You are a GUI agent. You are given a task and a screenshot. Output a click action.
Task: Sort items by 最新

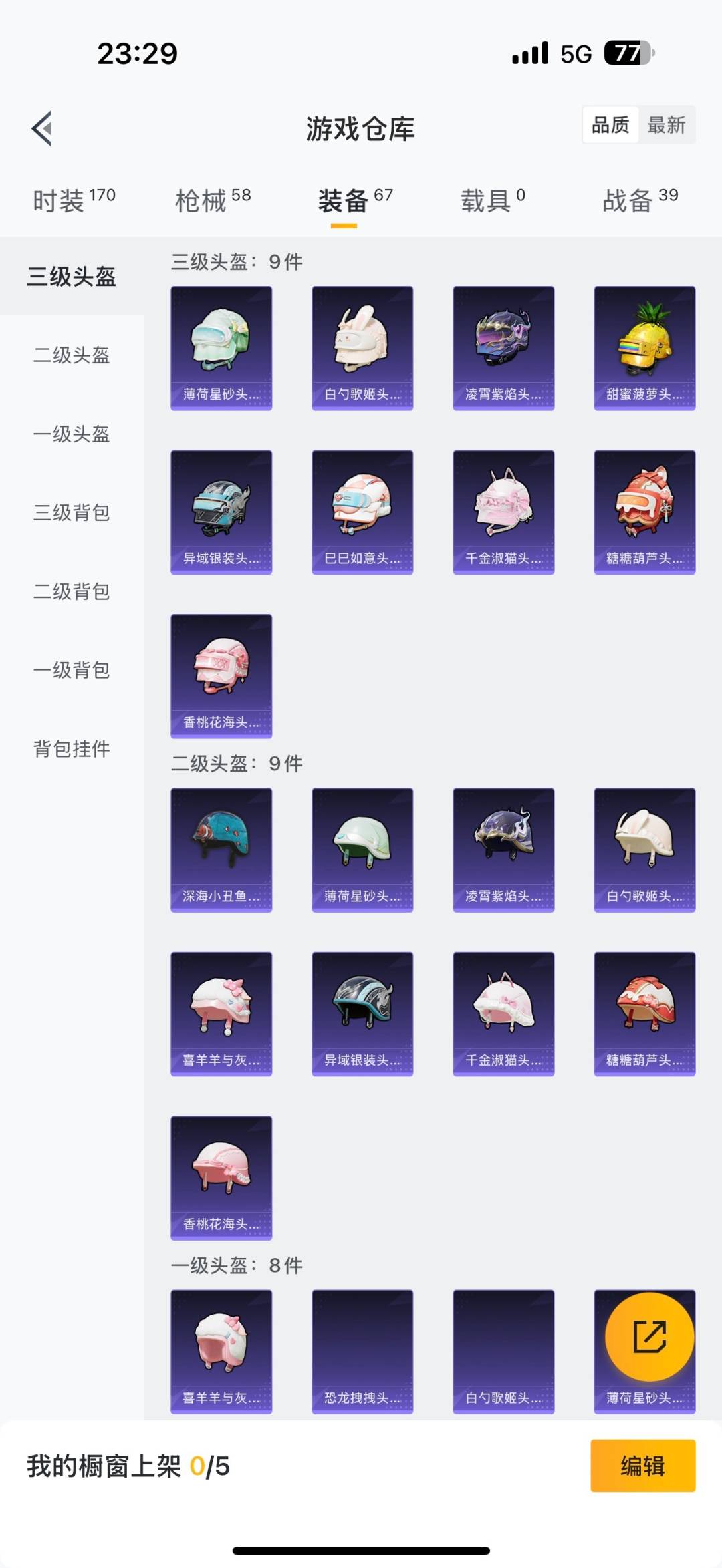coord(666,125)
